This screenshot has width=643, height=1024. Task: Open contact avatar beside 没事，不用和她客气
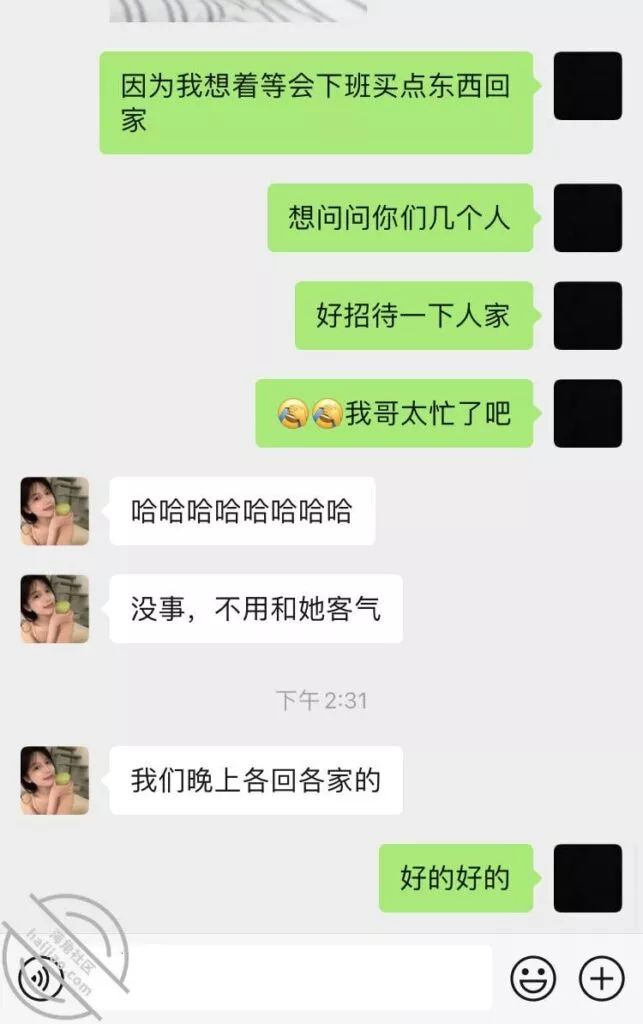pos(55,608)
